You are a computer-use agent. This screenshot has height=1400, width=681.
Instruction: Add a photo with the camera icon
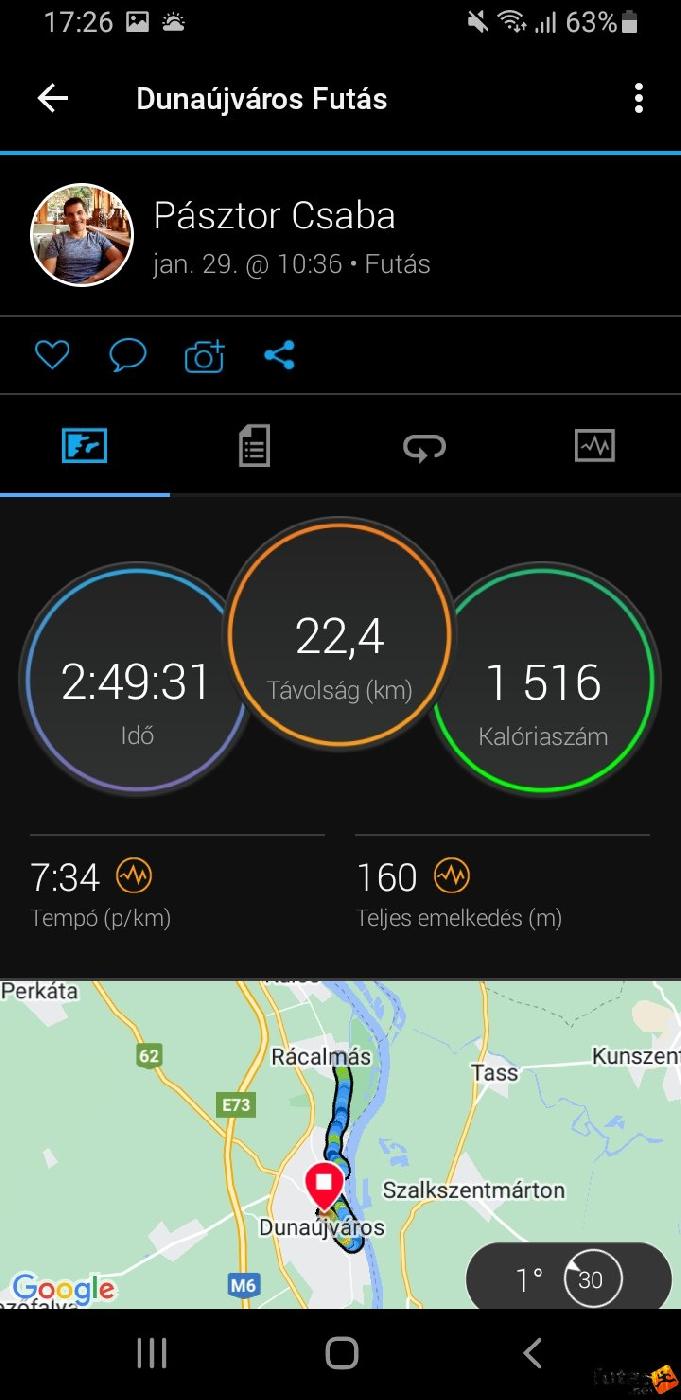(204, 356)
